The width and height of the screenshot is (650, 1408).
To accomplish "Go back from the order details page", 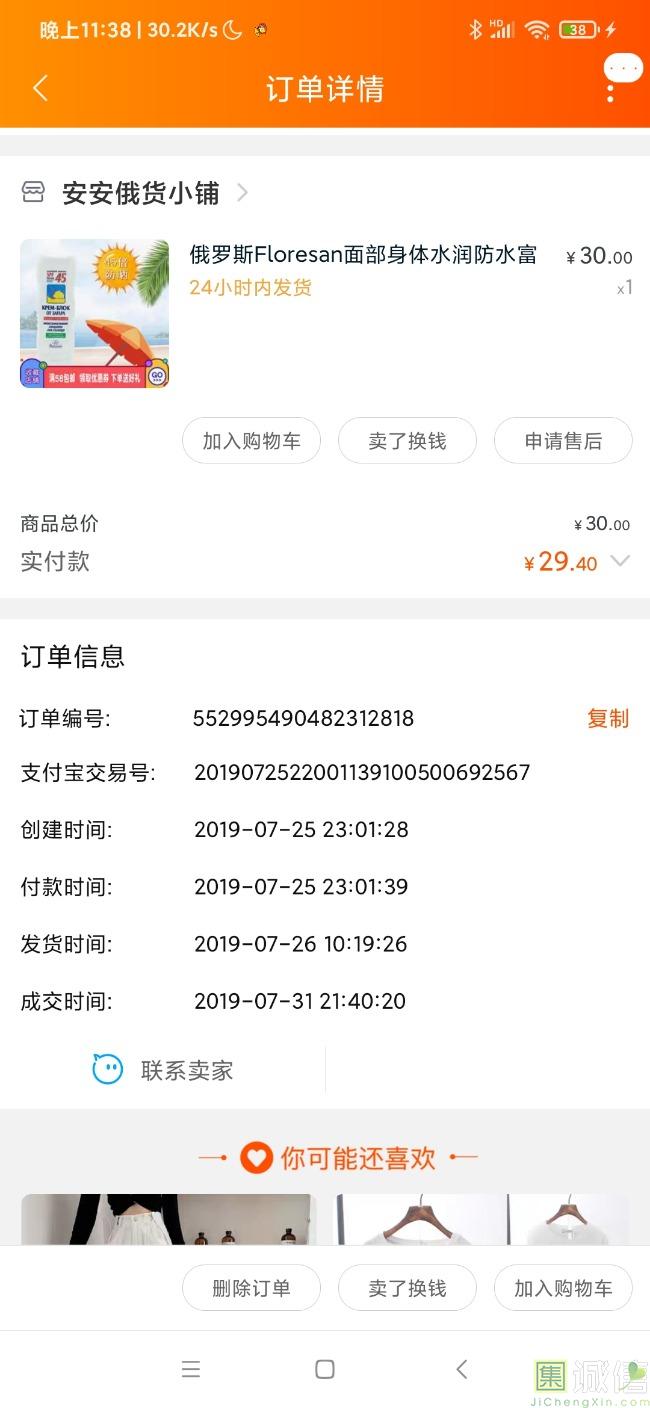I will 40,88.
